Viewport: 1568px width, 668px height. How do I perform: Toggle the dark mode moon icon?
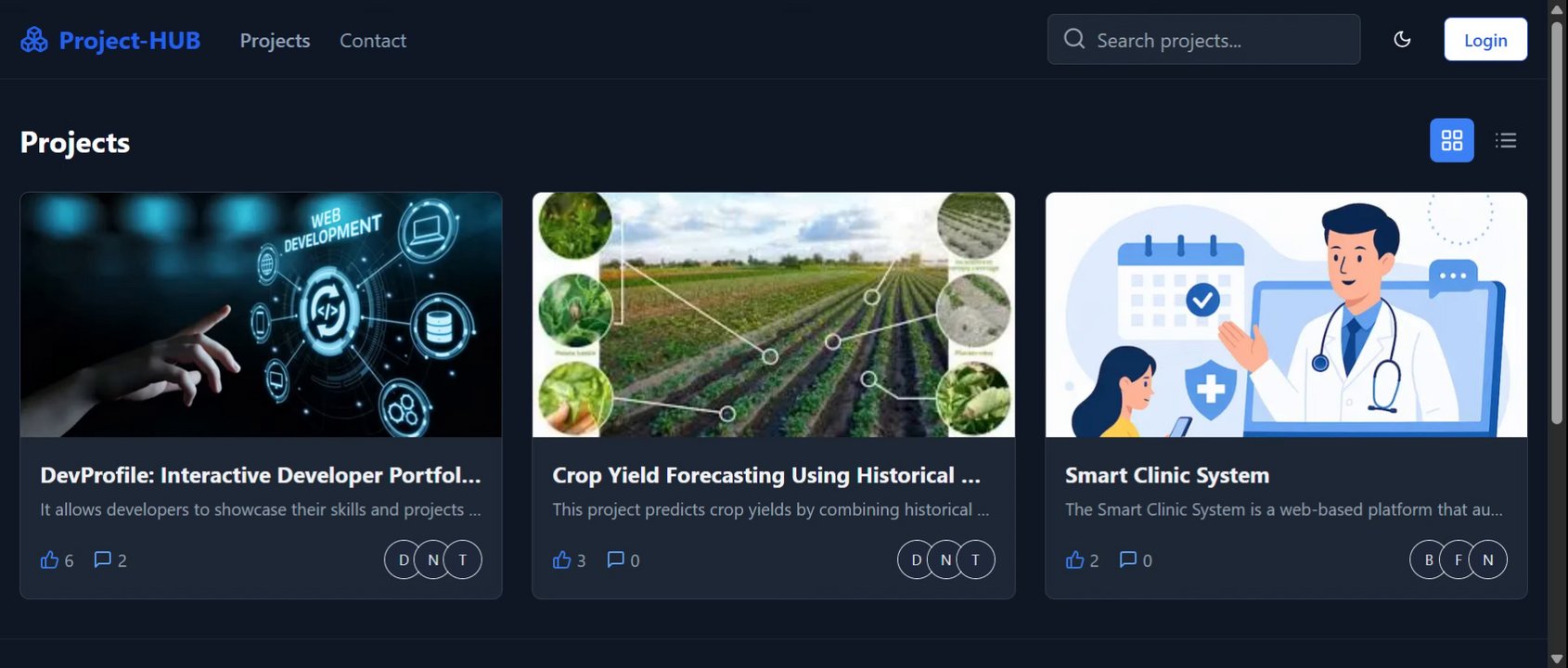(1402, 39)
